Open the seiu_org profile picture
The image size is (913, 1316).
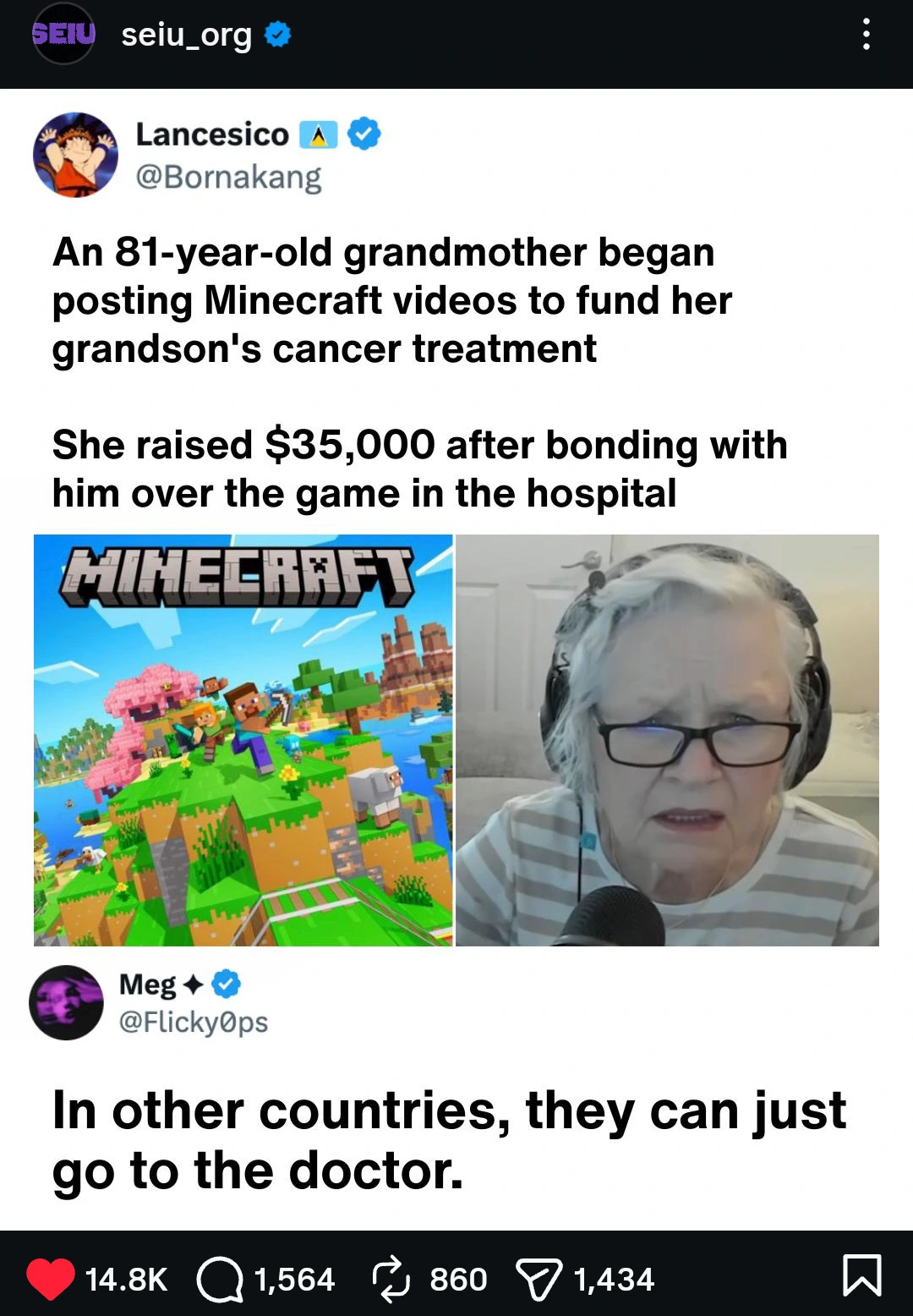pos(63,35)
